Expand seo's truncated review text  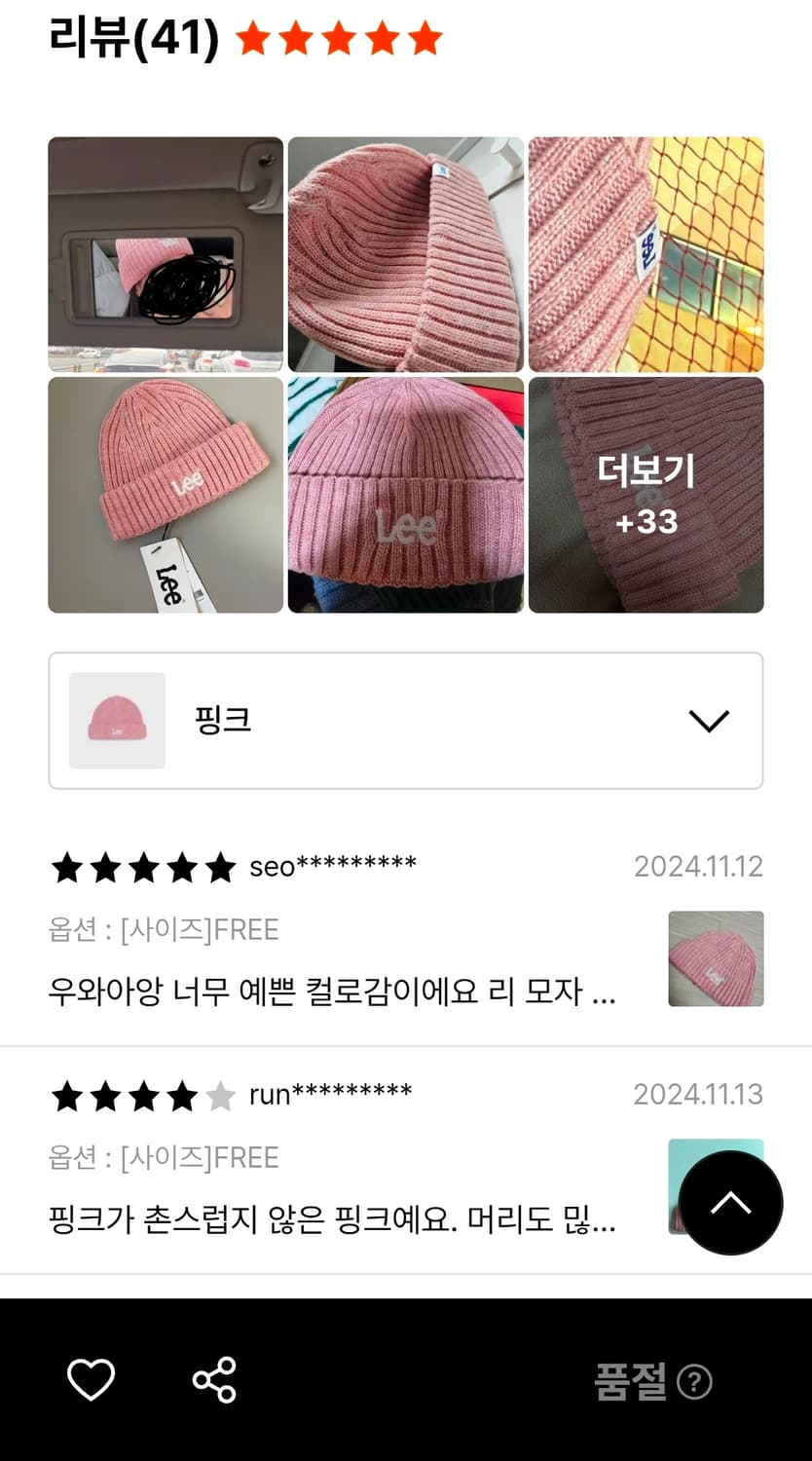click(331, 992)
